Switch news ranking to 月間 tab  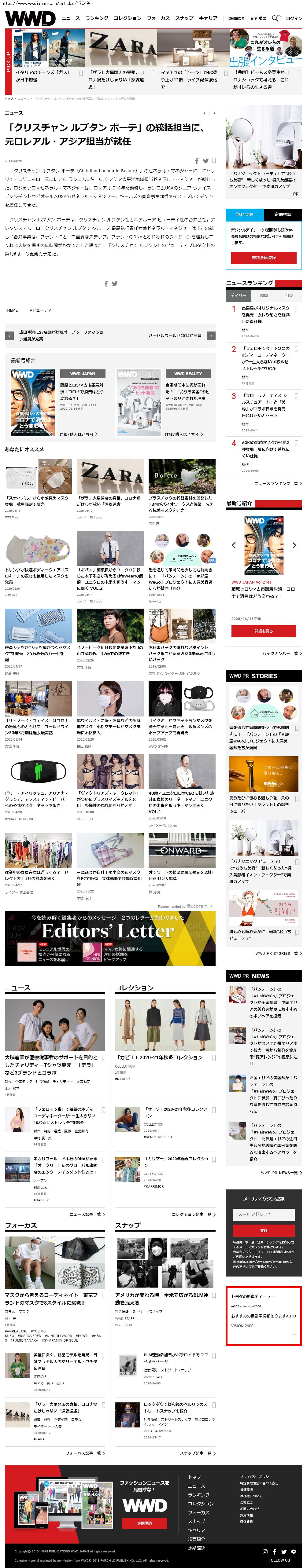(289, 295)
